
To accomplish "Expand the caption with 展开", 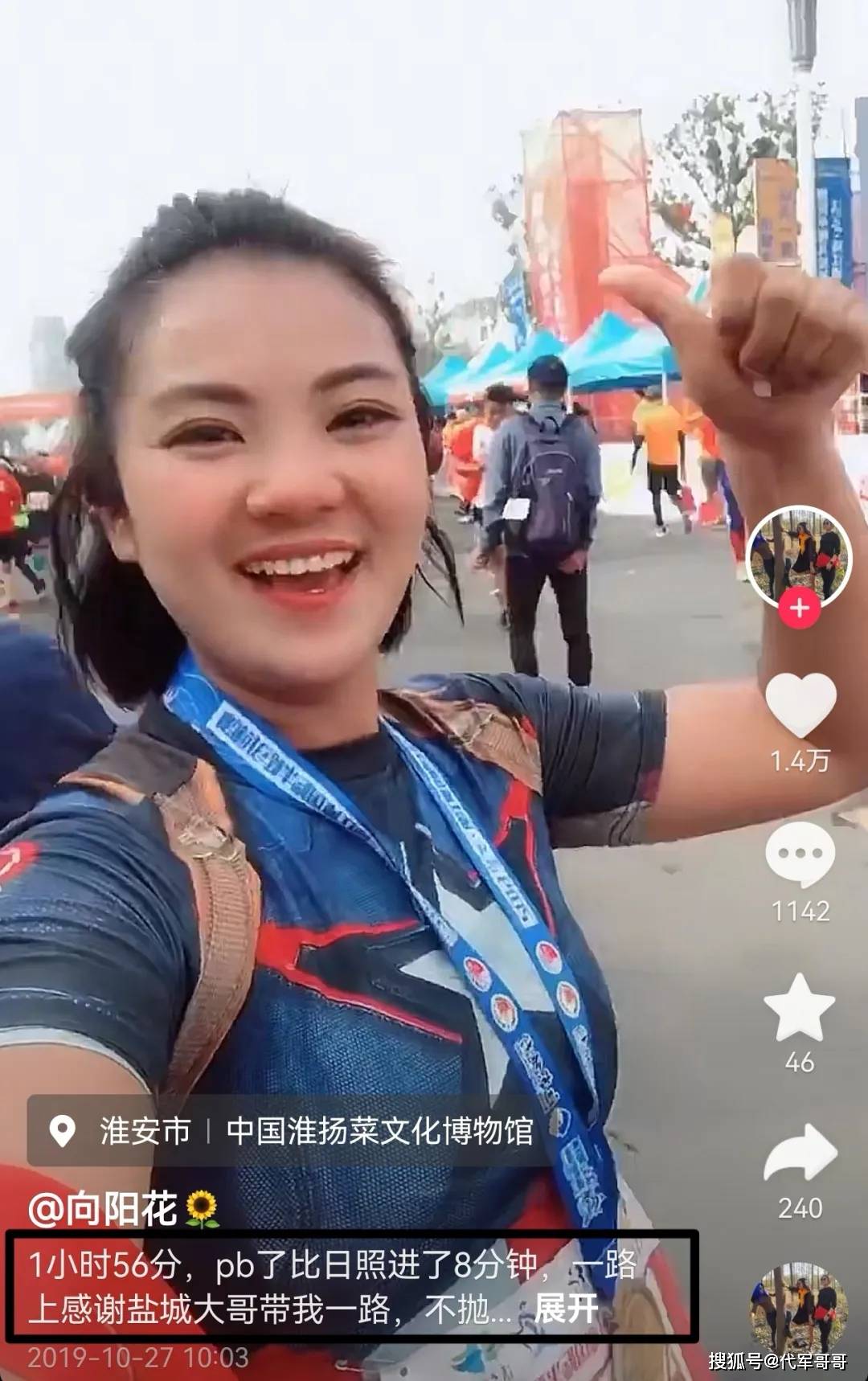I will 566,1309.
